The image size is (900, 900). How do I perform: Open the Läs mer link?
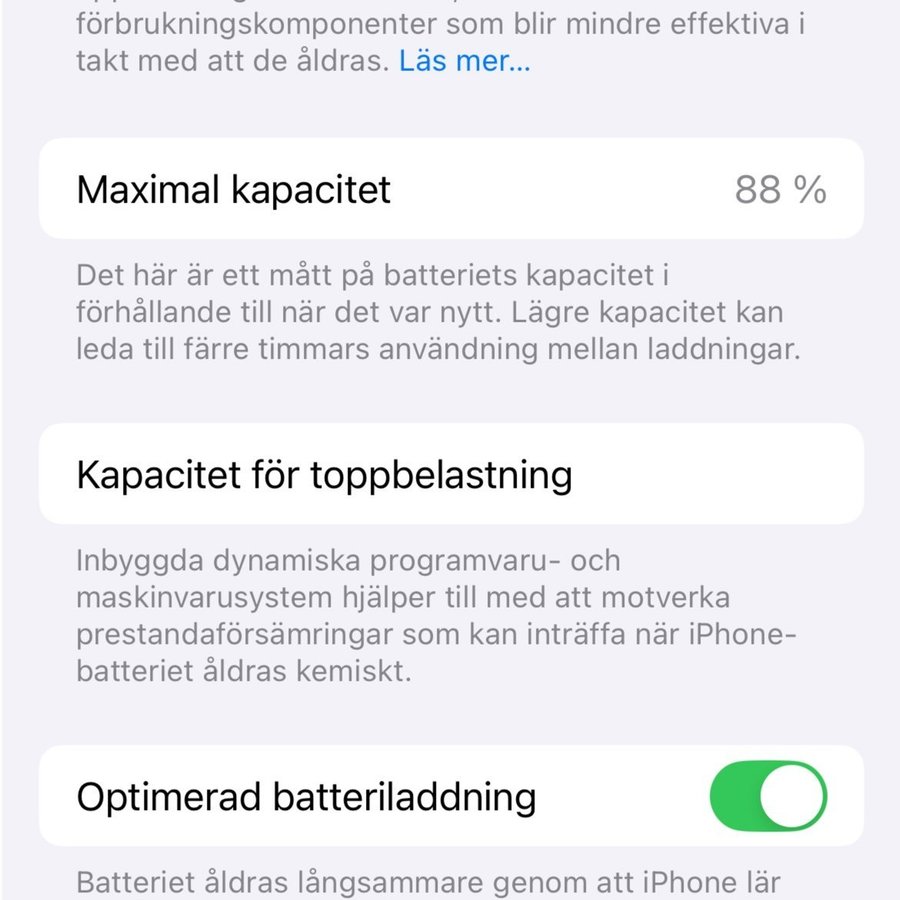464,62
